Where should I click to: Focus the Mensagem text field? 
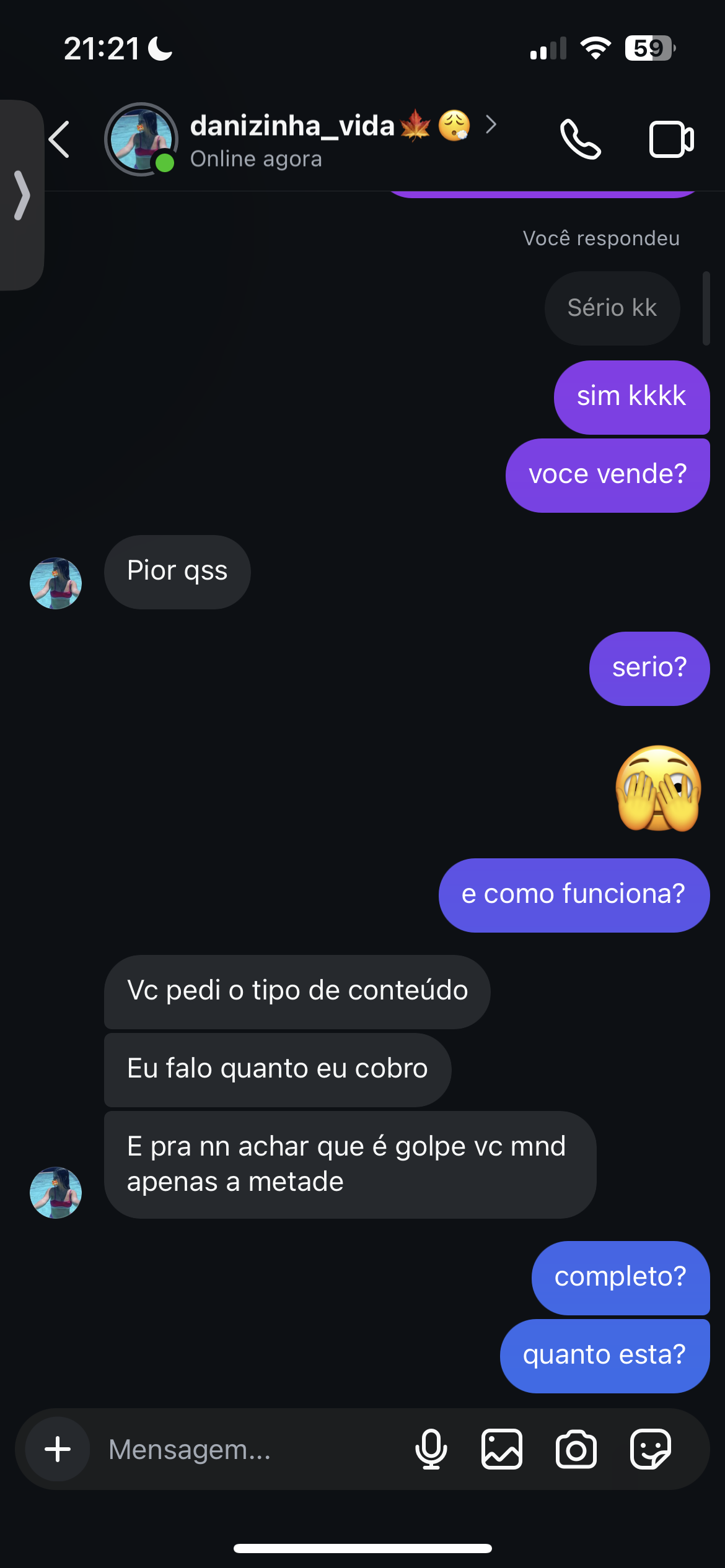(248, 1449)
